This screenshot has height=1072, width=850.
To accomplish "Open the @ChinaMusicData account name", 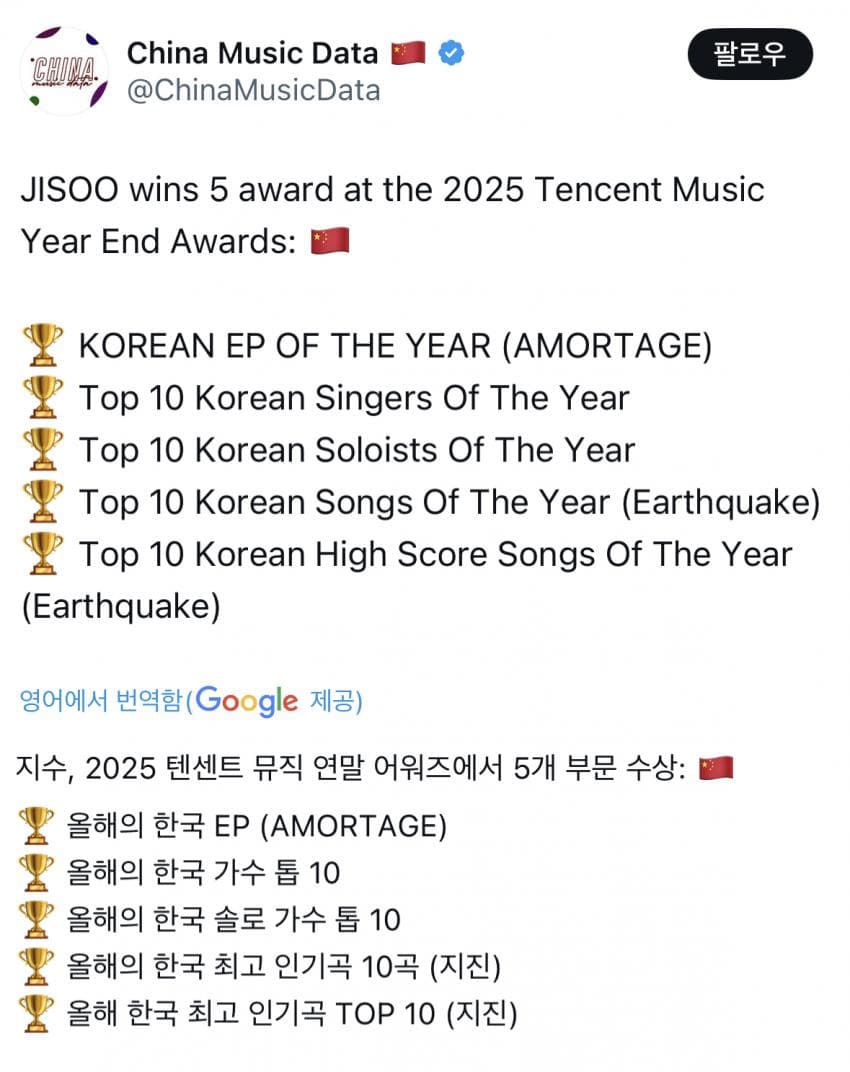I will click(x=253, y=91).
